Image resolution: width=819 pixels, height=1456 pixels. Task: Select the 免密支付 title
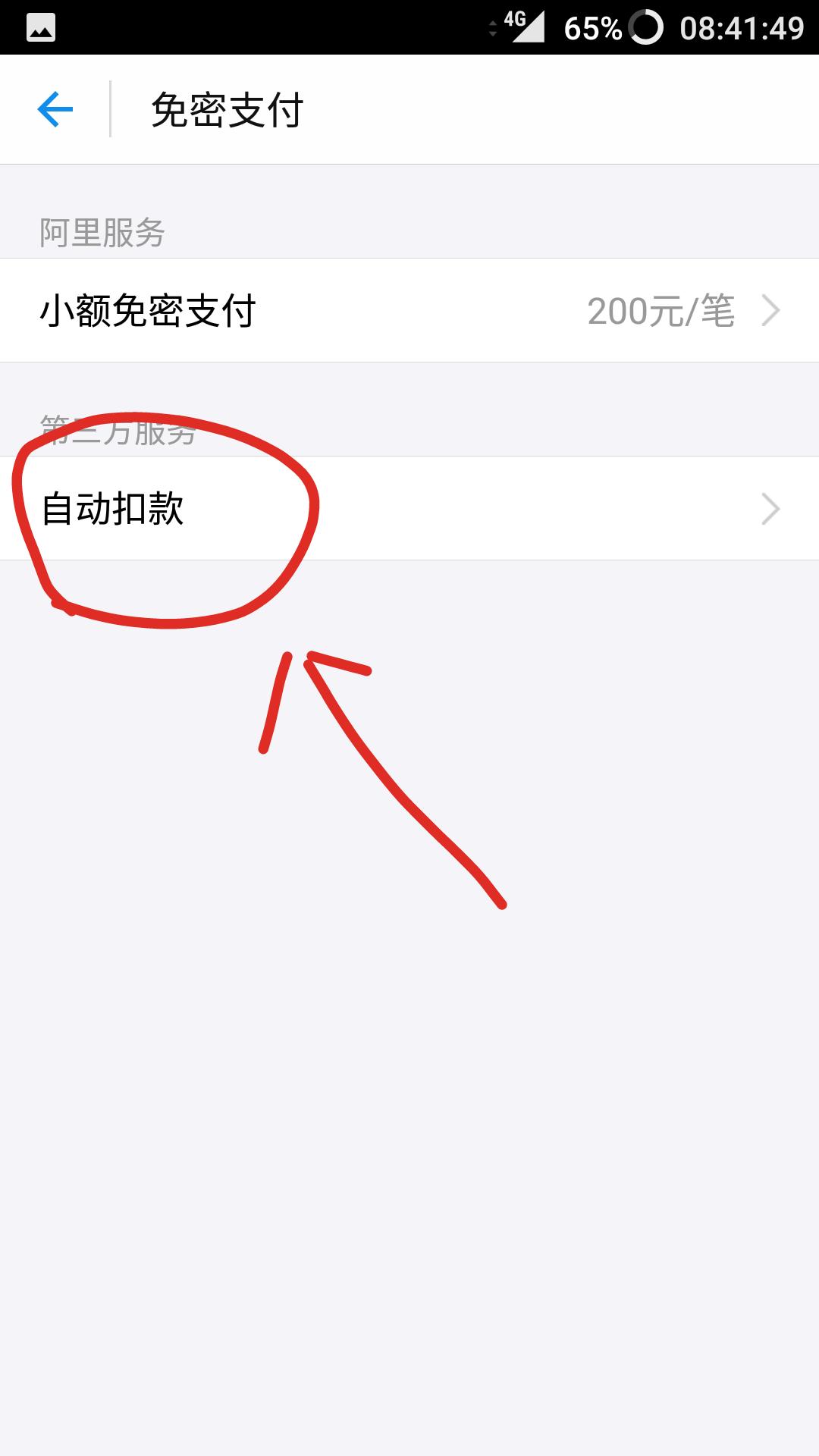(x=227, y=108)
